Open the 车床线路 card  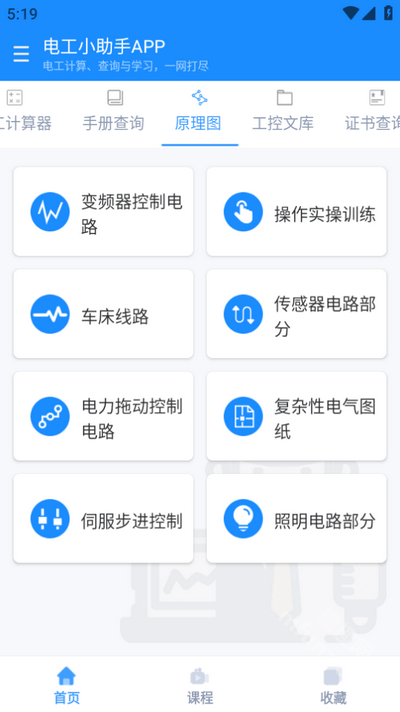(x=104, y=314)
